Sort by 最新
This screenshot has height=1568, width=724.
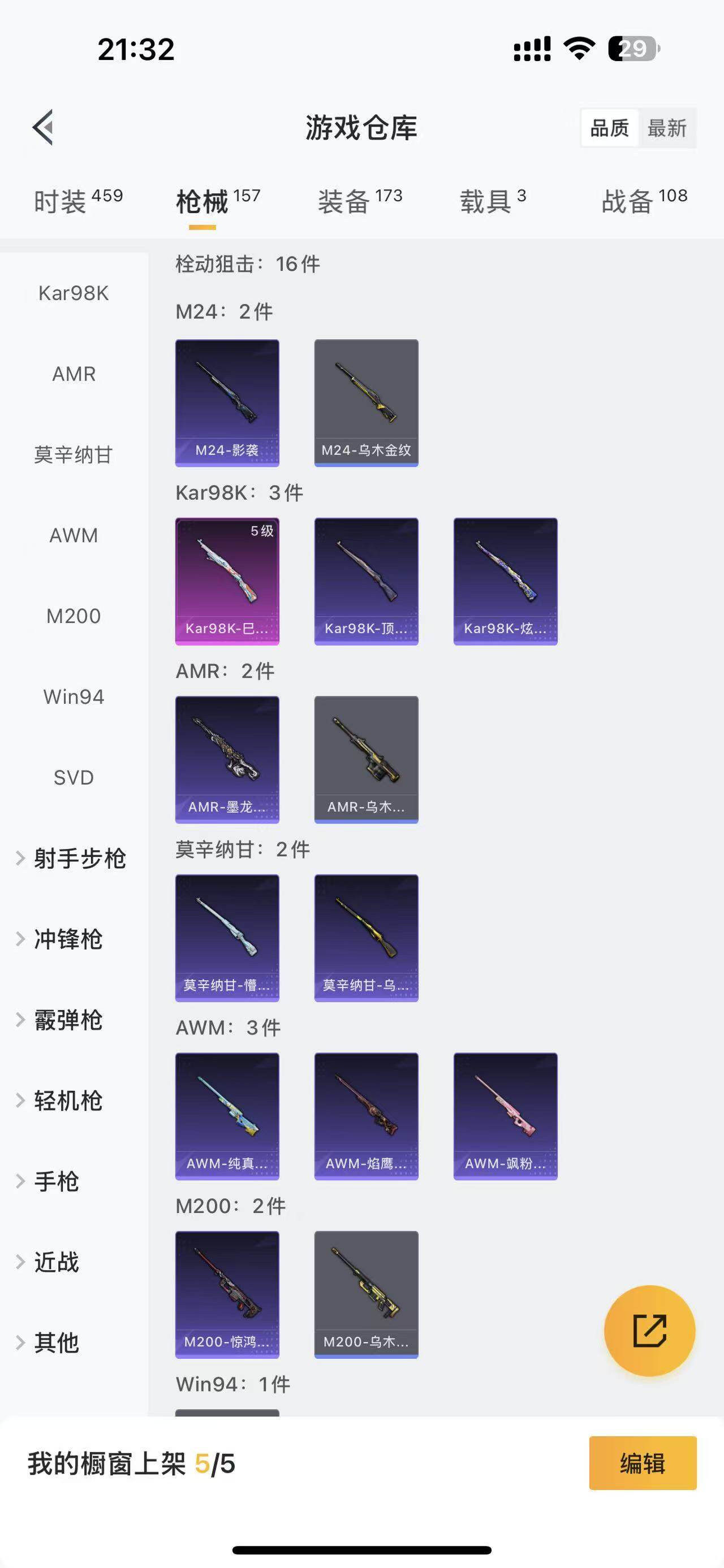[x=667, y=128]
